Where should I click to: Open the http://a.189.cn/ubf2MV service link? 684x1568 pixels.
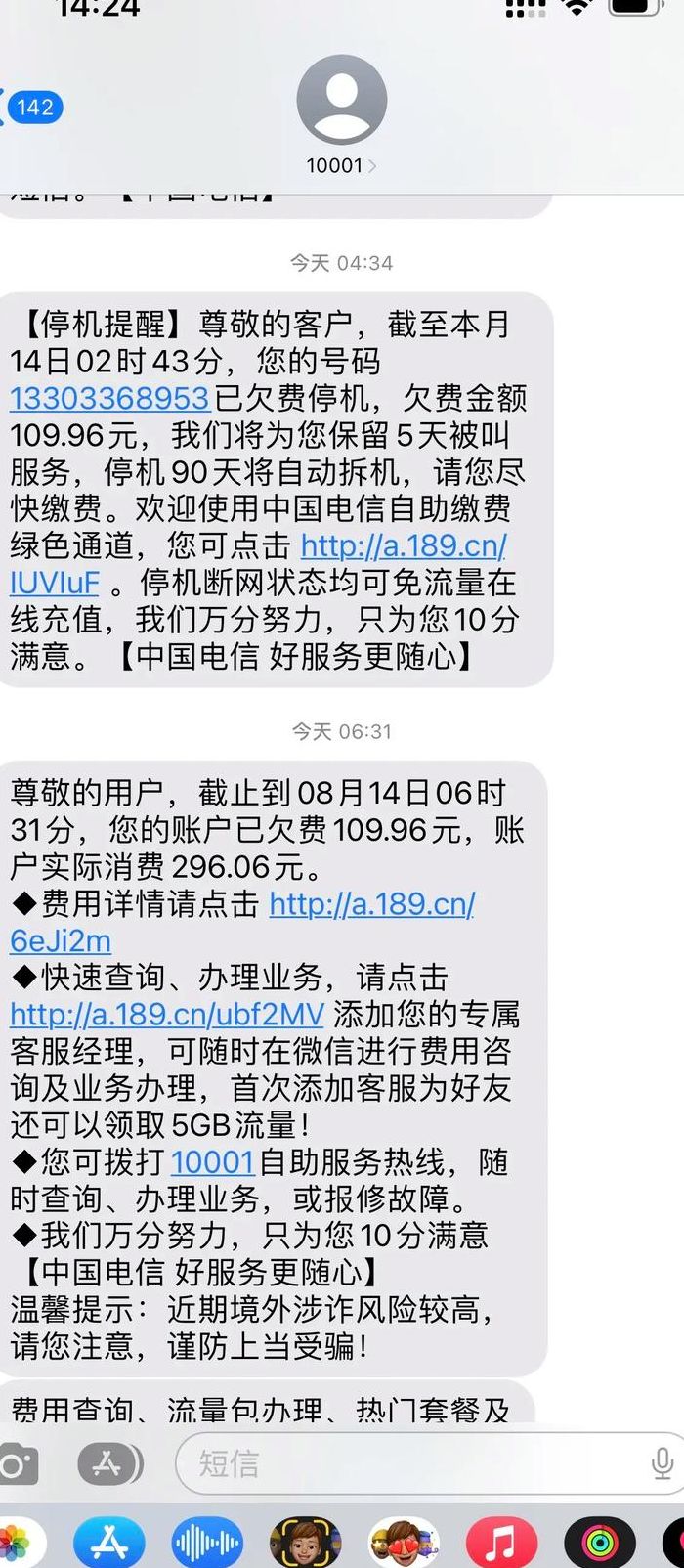tap(167, 1014)
